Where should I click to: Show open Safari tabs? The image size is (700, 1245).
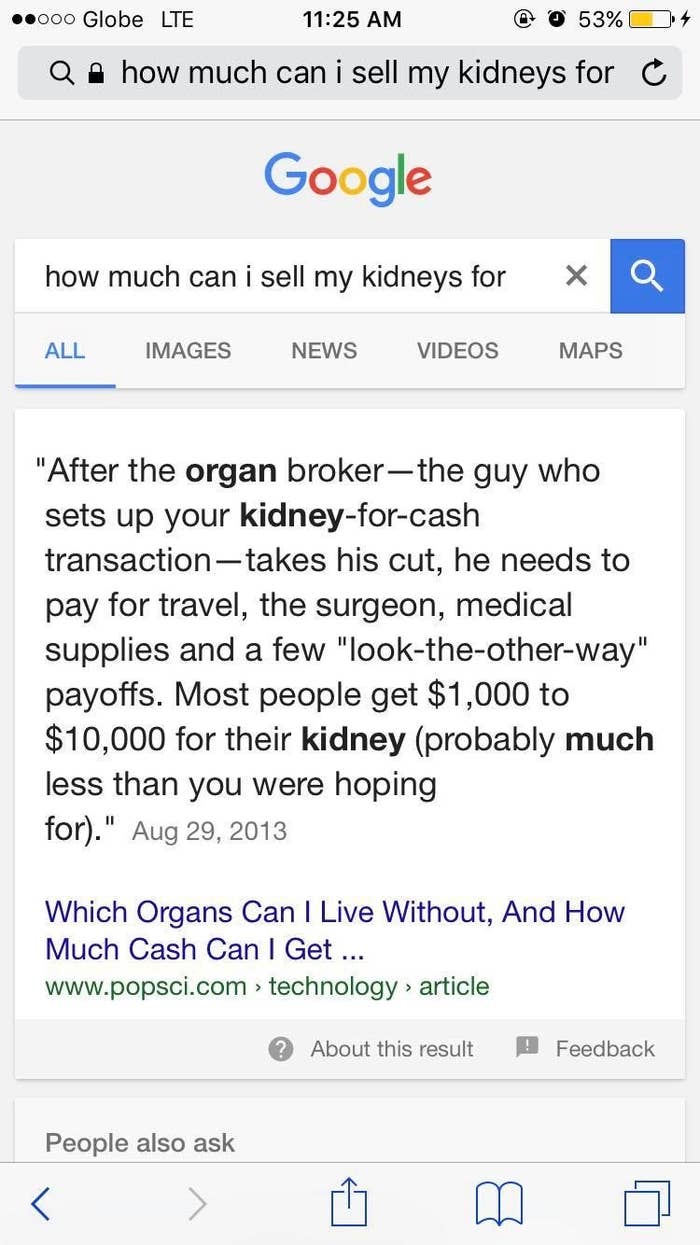(647, 1203)
